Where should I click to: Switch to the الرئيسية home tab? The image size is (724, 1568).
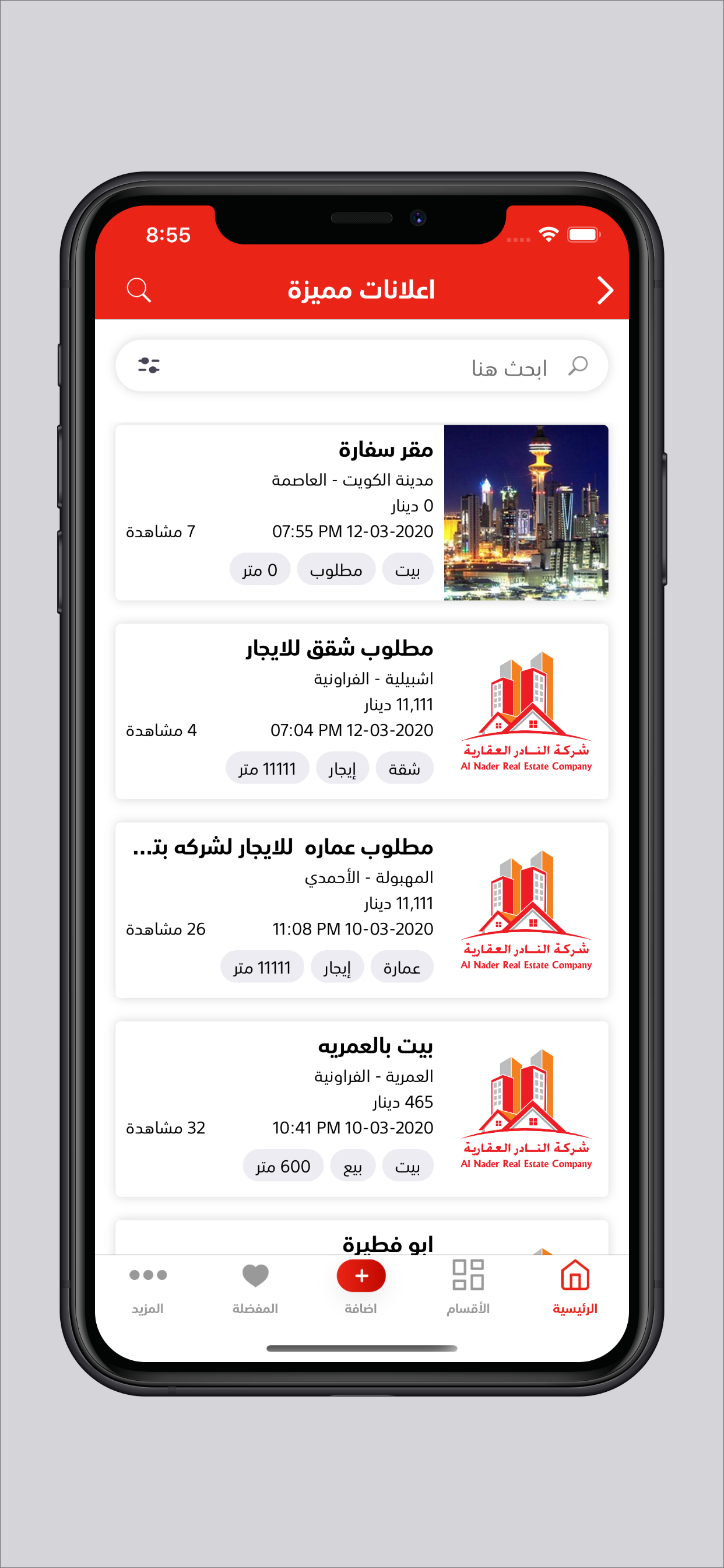click(x=574, y=1286)
